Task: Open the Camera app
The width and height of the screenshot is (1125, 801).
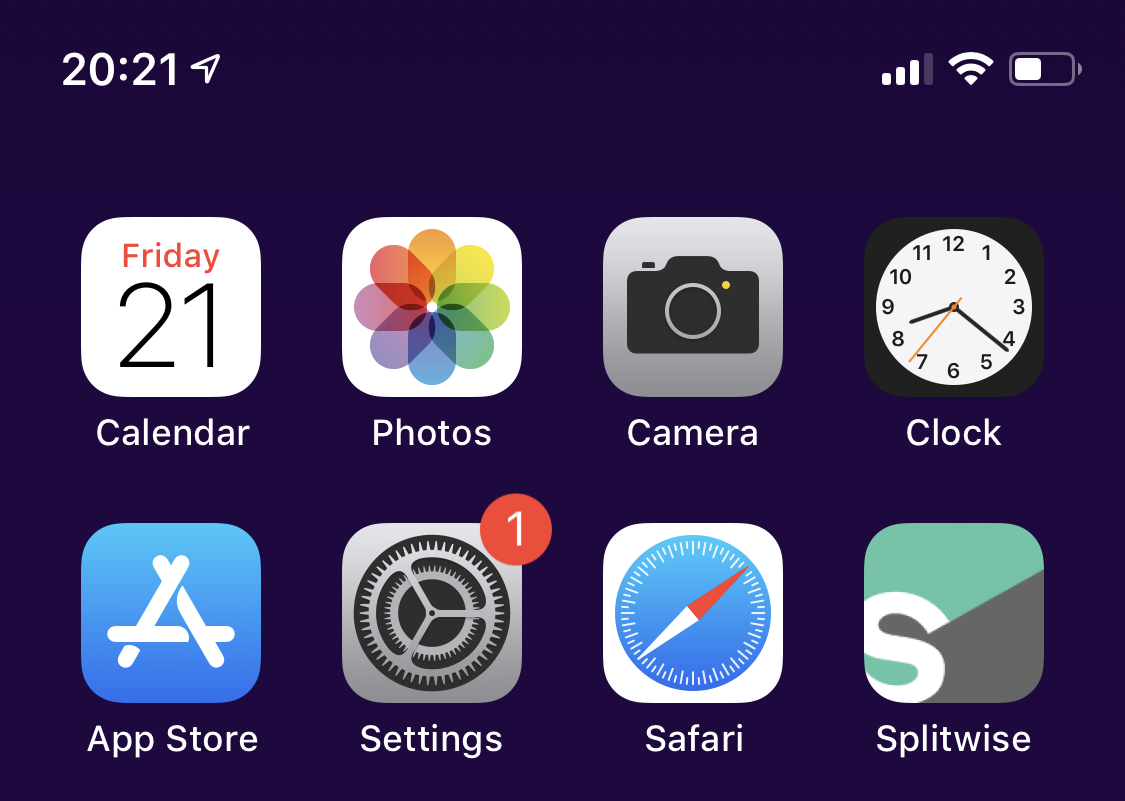Action: [692, 306]
